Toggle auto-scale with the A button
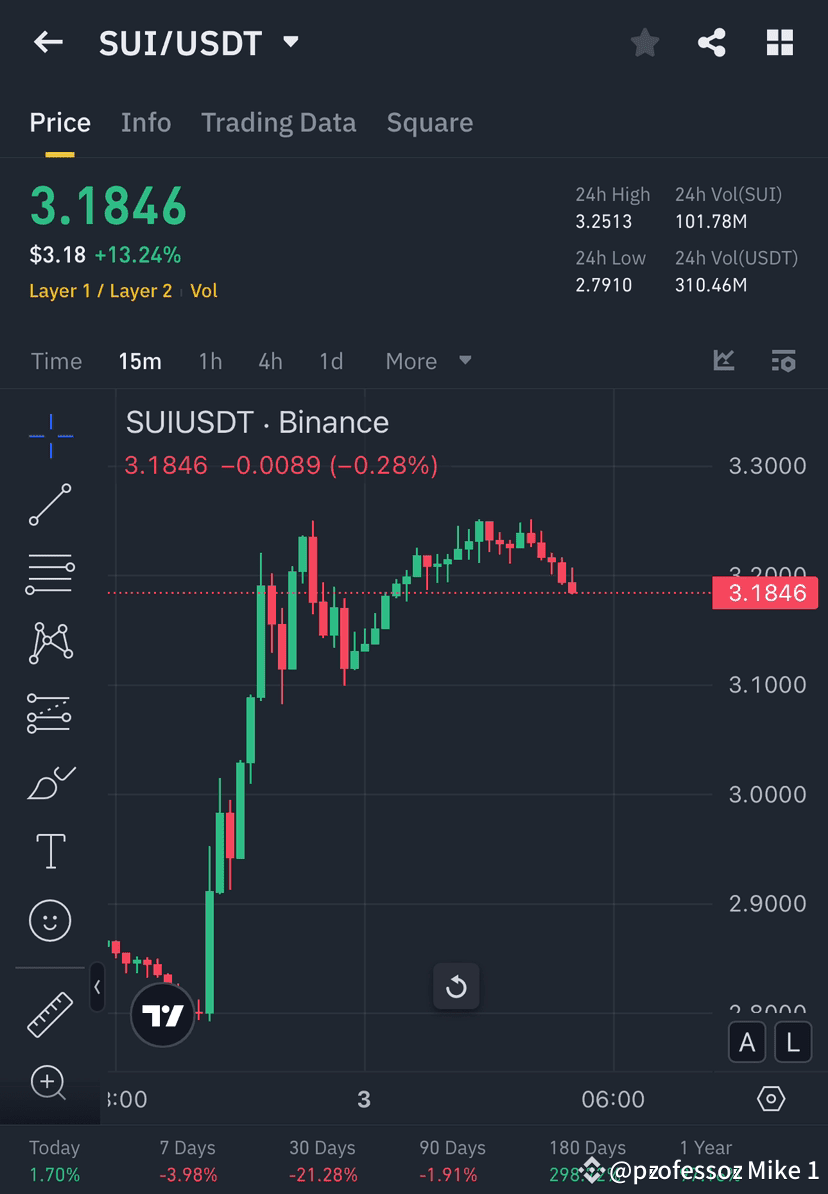Image resolution: width=828 pixels, height=1194 pixels. pos(747,1042)
